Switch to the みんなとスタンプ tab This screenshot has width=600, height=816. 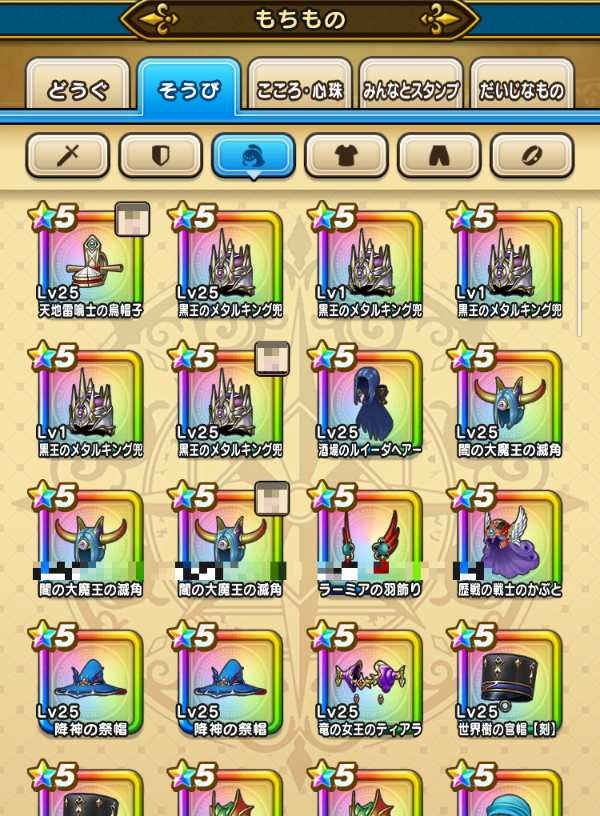point(410,90)
